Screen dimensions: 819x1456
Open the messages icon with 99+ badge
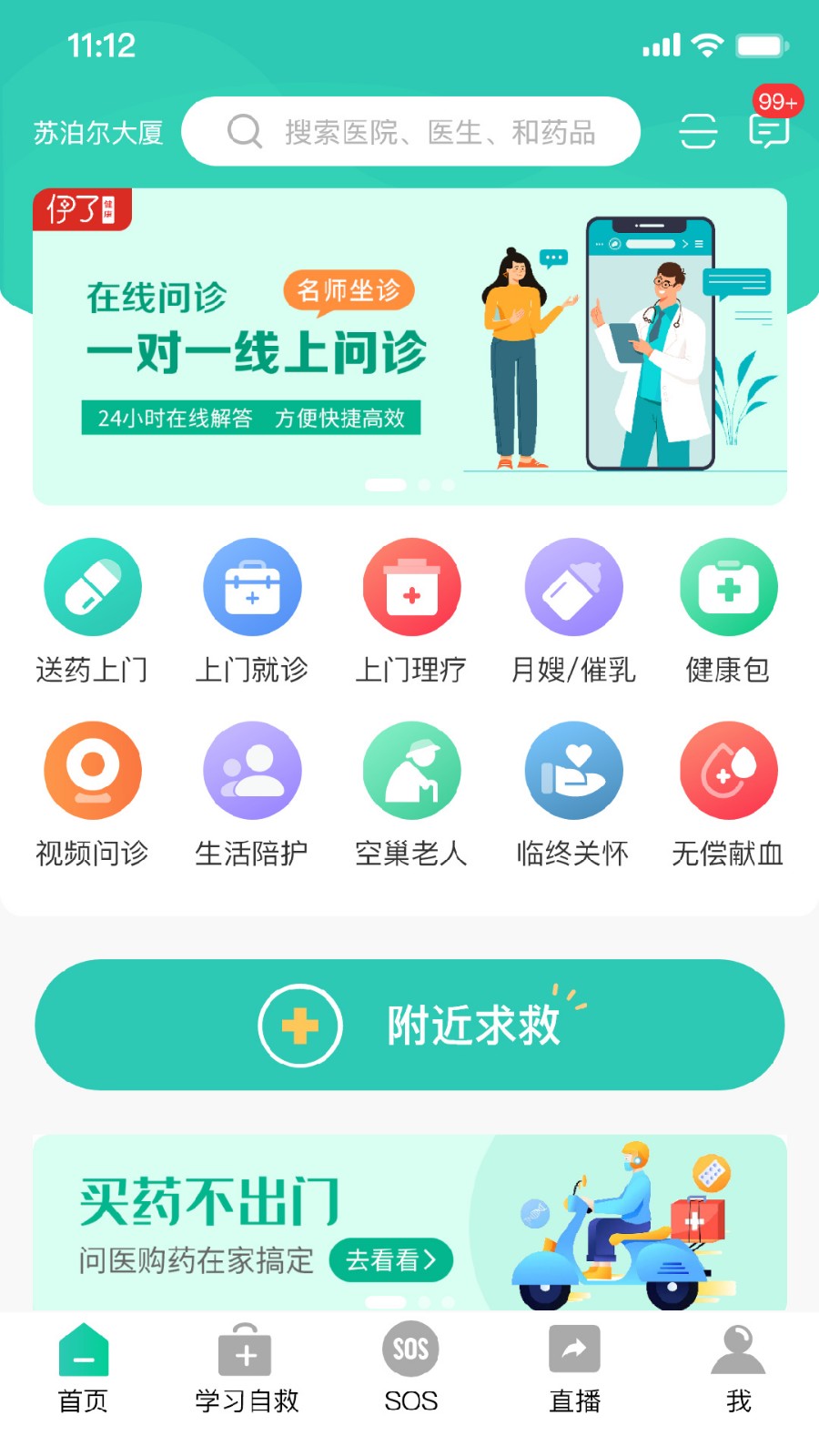(x=767, y=133)
